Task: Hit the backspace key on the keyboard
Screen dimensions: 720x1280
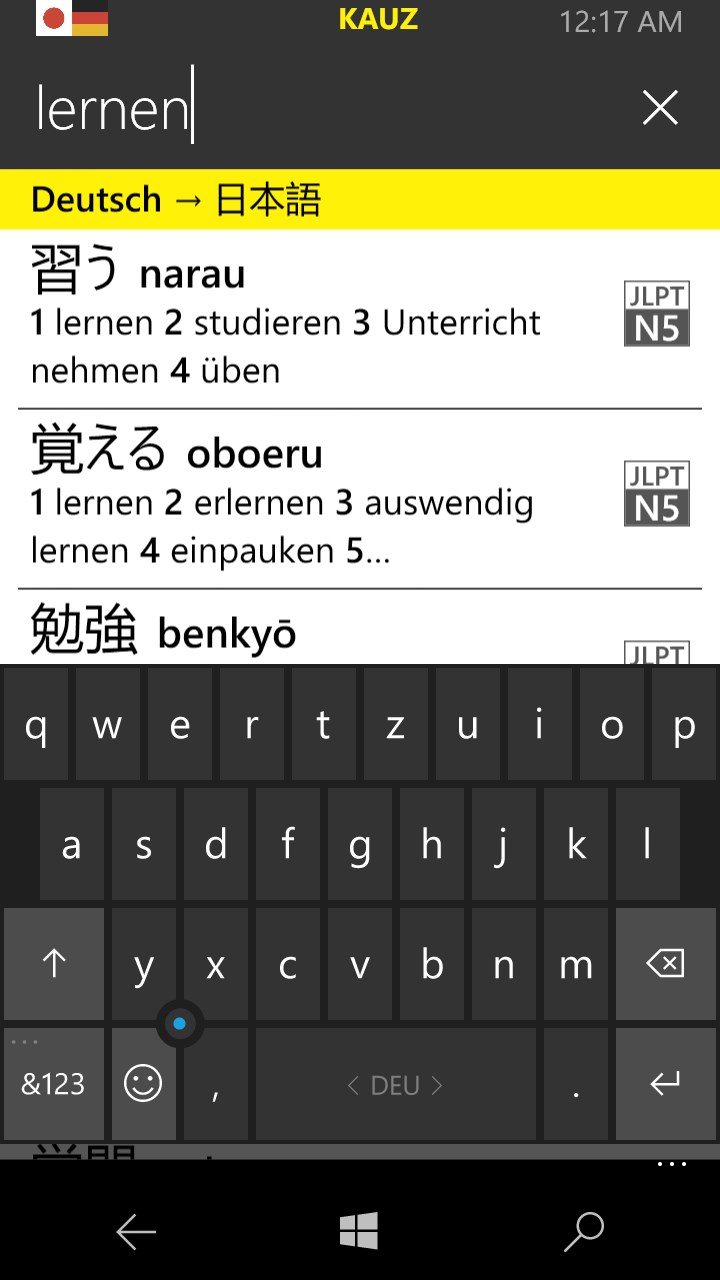Action: click(x=665, y=964)
